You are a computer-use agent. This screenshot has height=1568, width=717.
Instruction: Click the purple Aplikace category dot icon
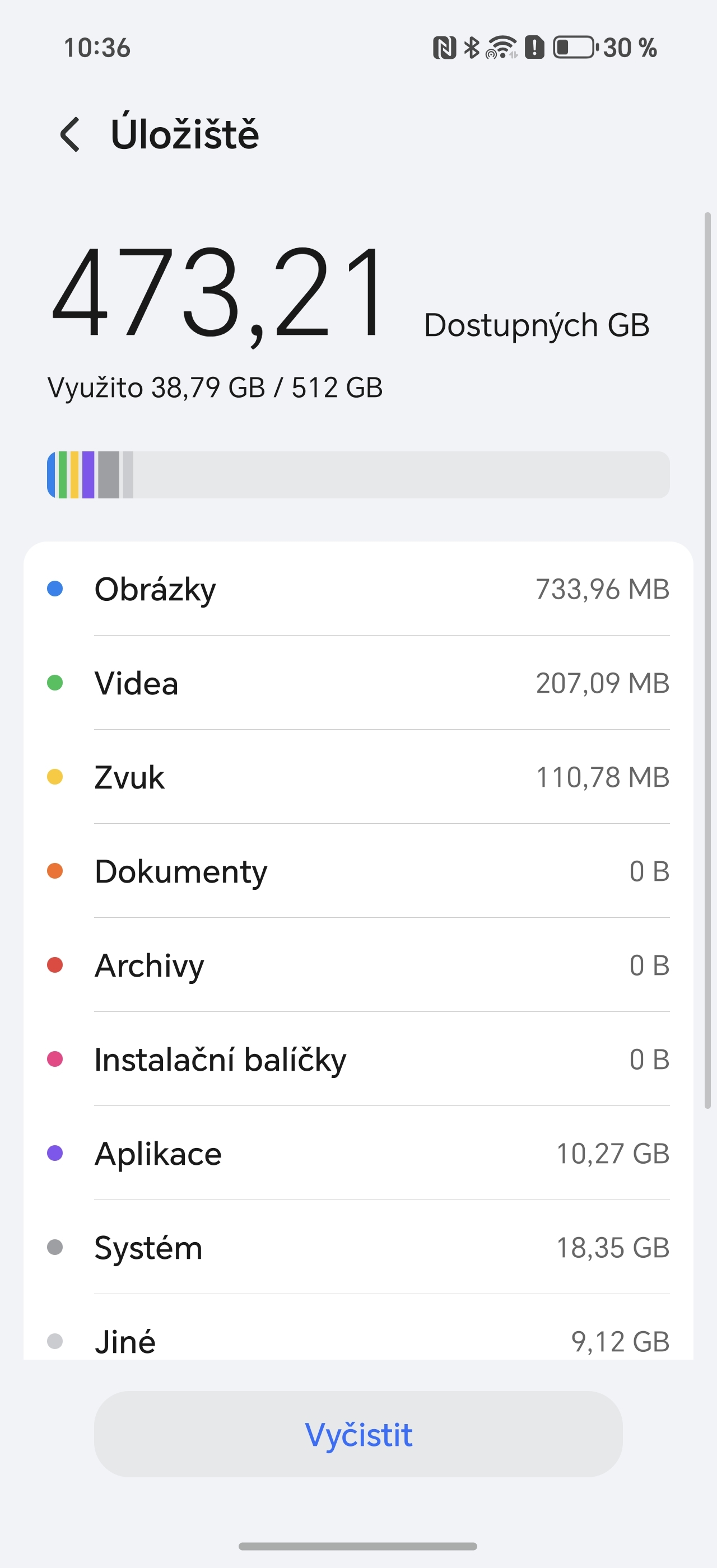click(x=56, y=1154)
